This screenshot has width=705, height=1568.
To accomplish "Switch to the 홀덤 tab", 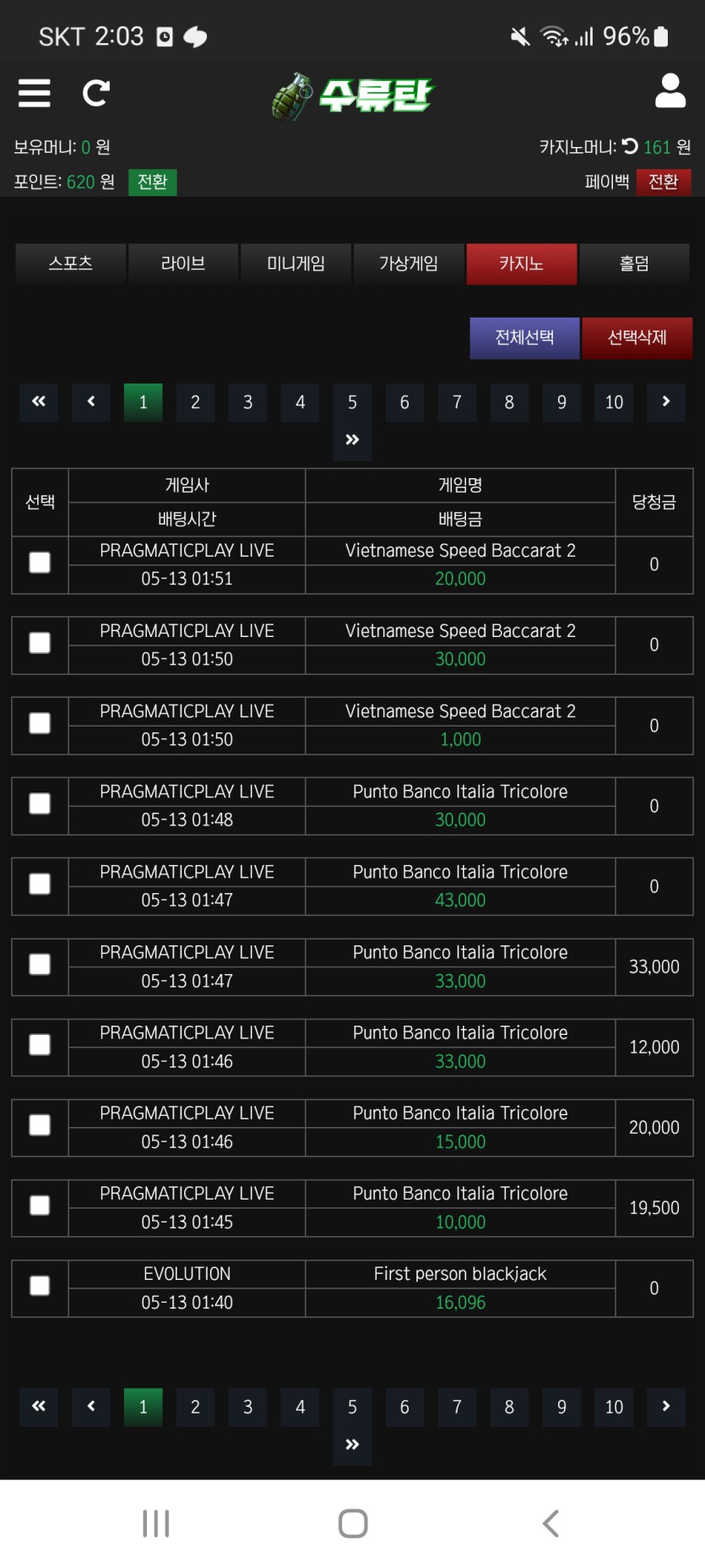I will (x=635, y=264).
